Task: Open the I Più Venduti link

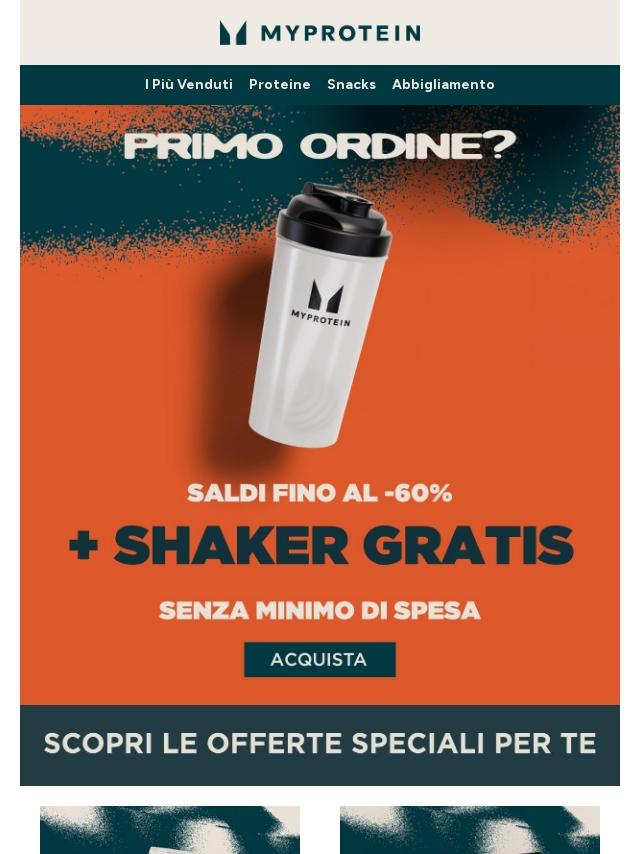Action: pyautogui.click(x=189, y=85)
